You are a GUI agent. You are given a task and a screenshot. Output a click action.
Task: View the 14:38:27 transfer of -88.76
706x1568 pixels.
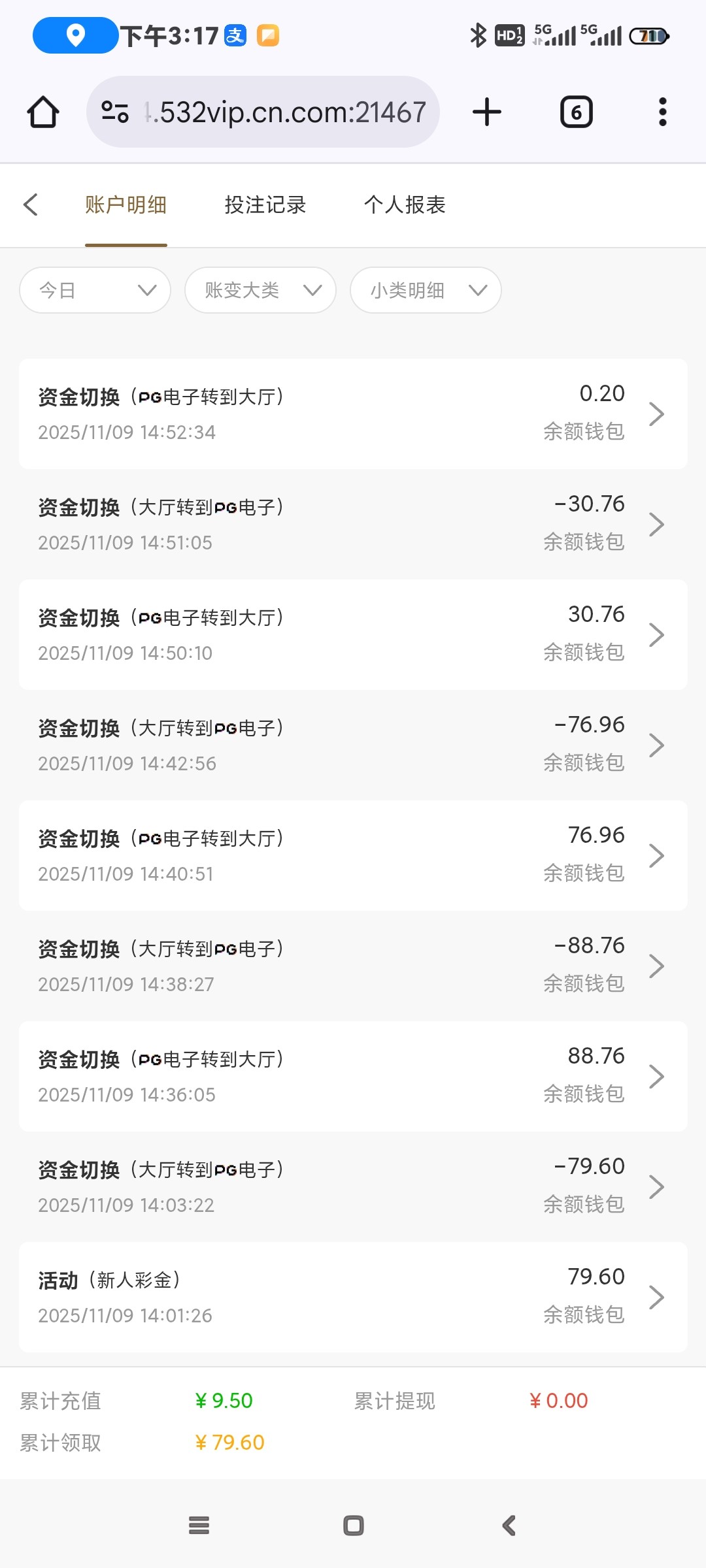pyautogui.click(x=353, y=966)
